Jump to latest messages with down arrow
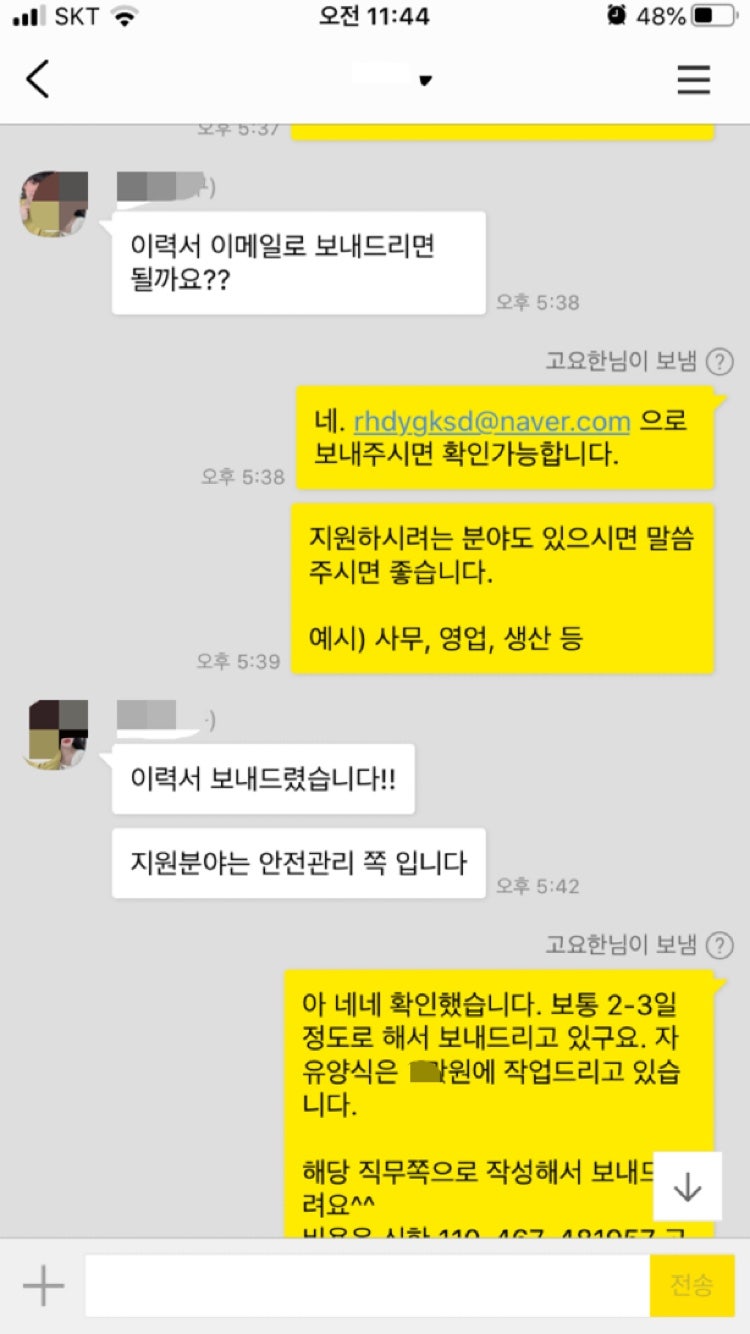 688,1187
